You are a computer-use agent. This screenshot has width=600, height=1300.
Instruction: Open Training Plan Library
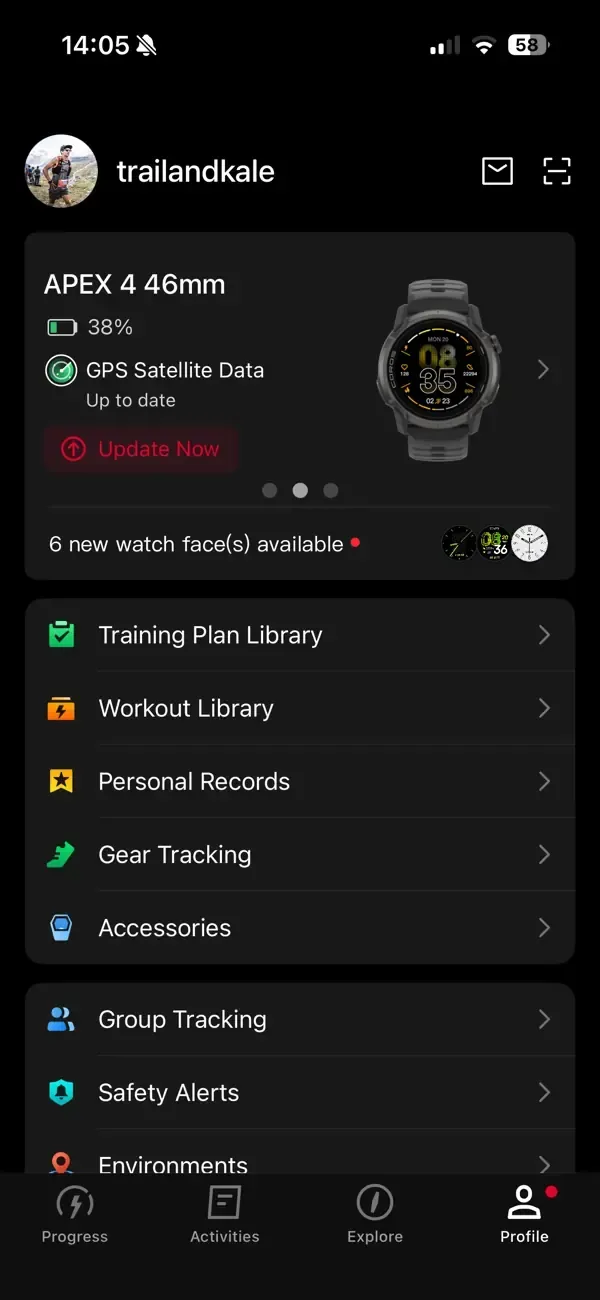pos(300,635)
